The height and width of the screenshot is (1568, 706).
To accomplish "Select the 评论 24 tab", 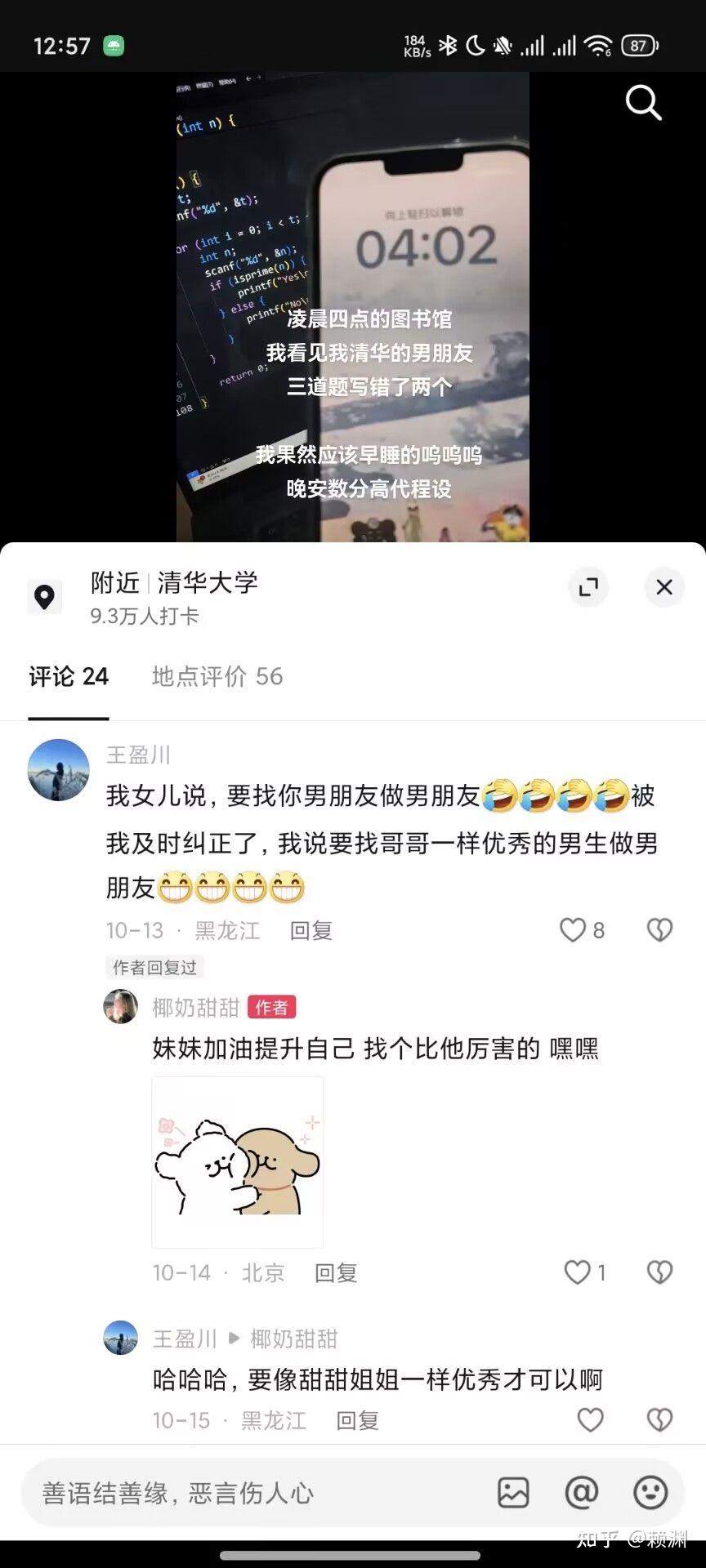I will (x=69, y=676).
